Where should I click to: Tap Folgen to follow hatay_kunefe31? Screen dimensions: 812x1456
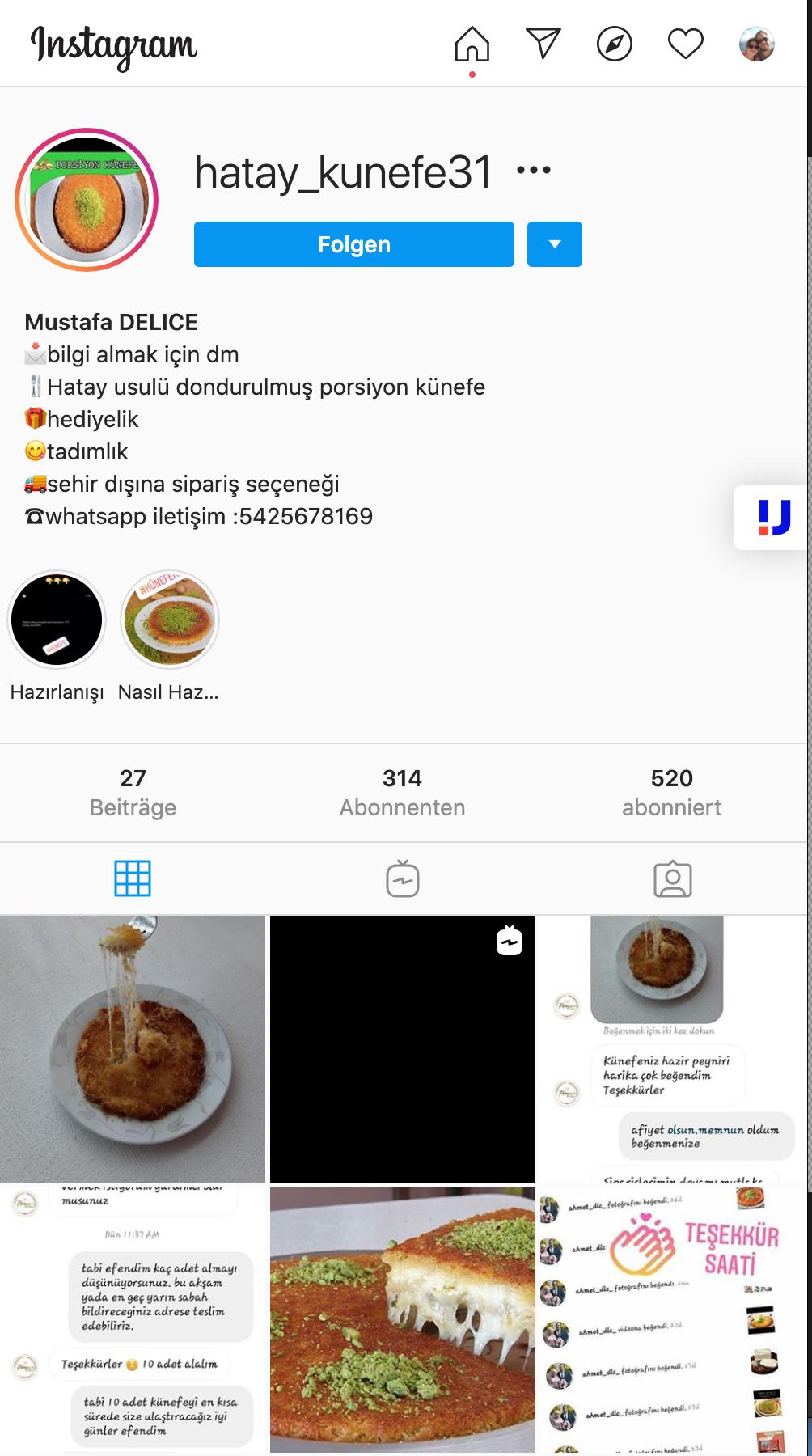pyautogui.click(x=353, y=244)
